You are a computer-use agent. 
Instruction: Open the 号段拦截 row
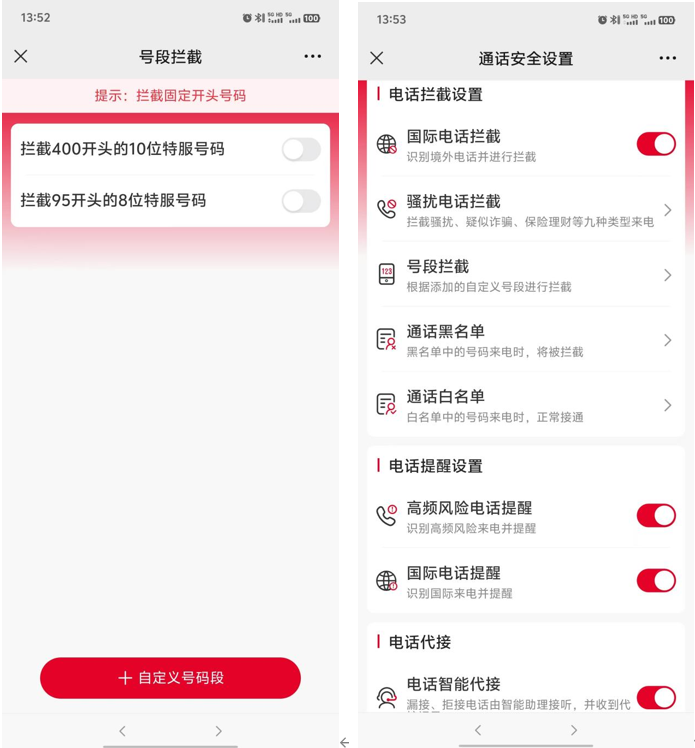click(x=525, y=275)
